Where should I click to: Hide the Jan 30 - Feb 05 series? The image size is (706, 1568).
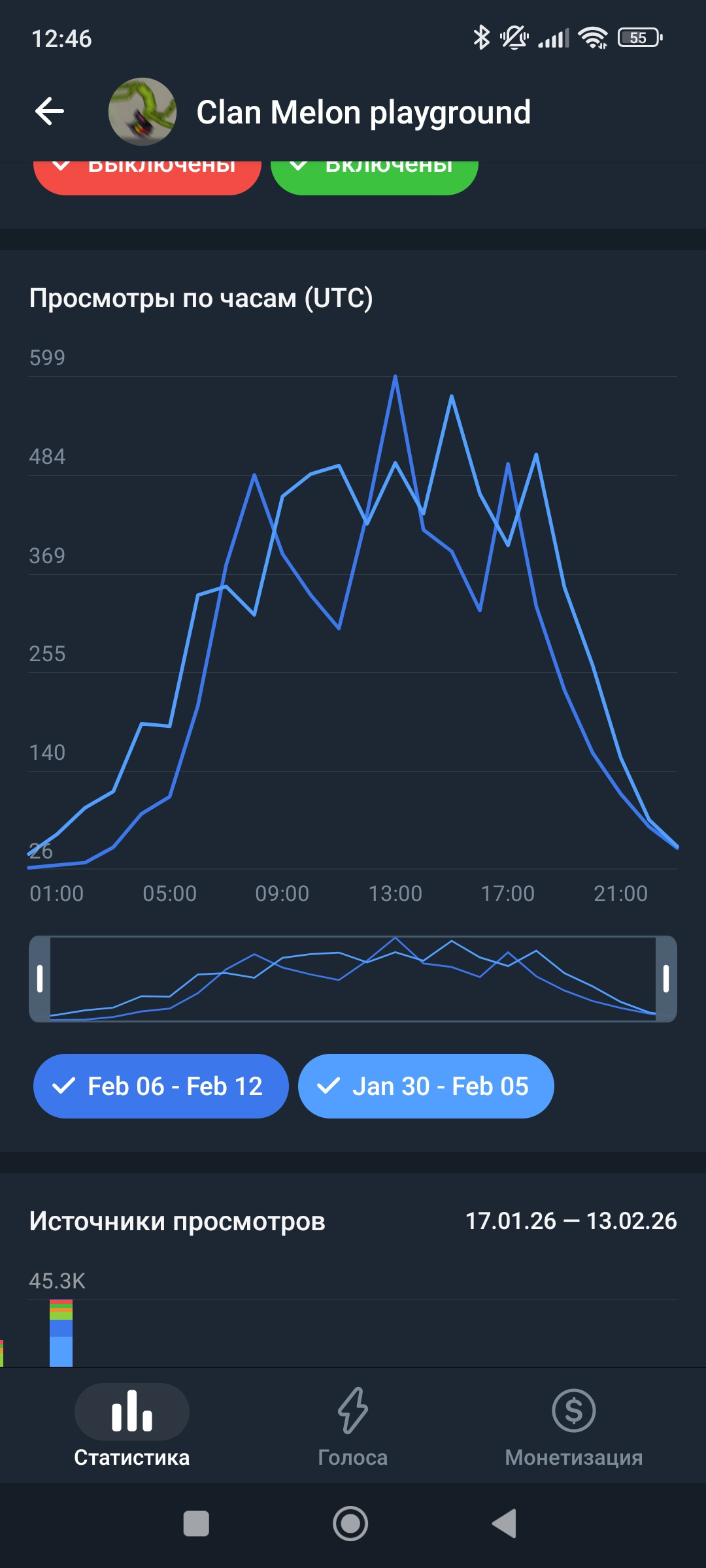coord(426,1086)
